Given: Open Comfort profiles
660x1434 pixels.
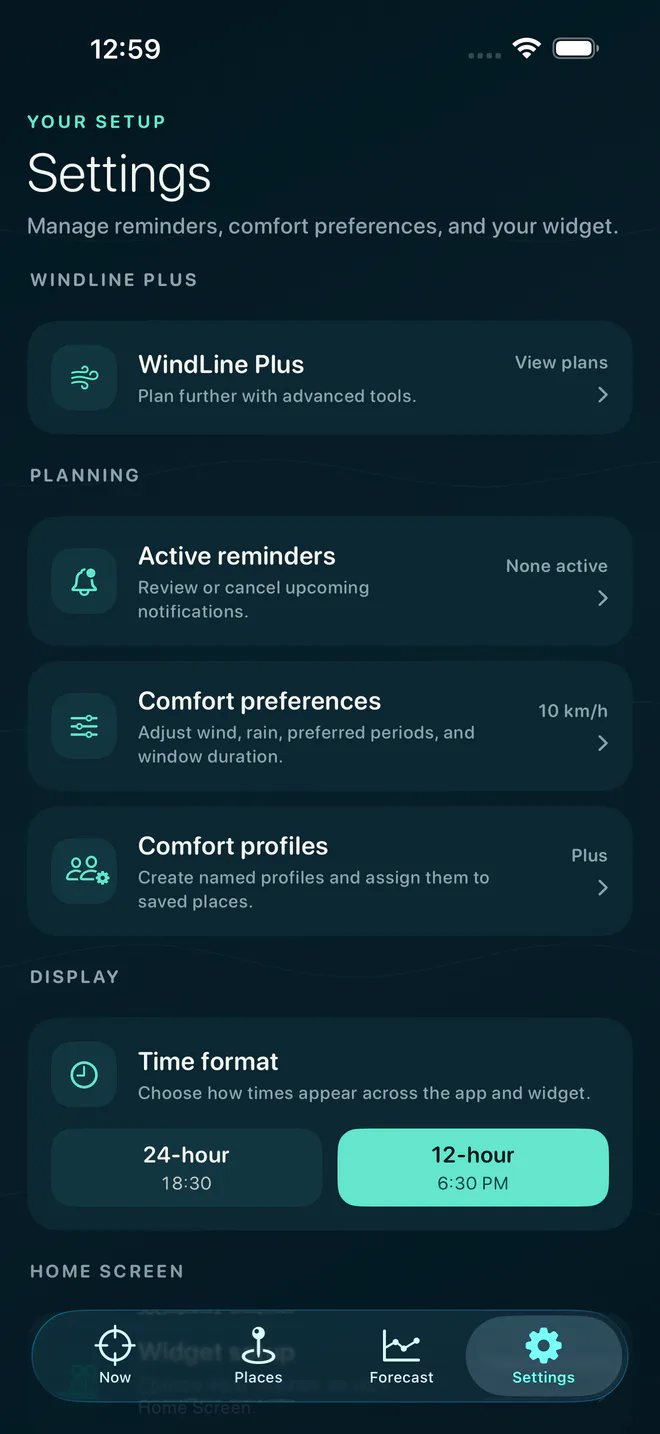Looking at the screenshot, I should [x=330, y=871].
